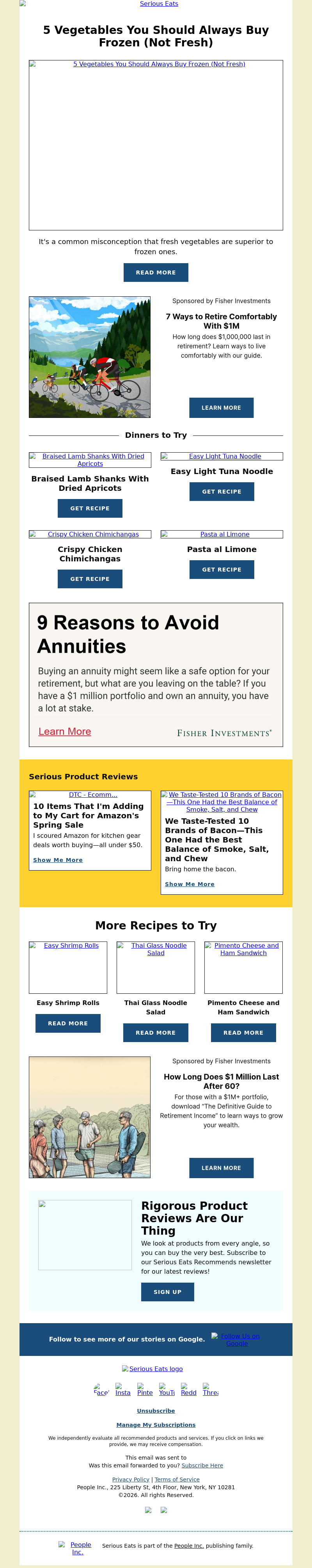The height and width of the screenshot is (1568, 312).
Task: Open Learn More for $1 Million After 60
Action: tap(221, 1168)
